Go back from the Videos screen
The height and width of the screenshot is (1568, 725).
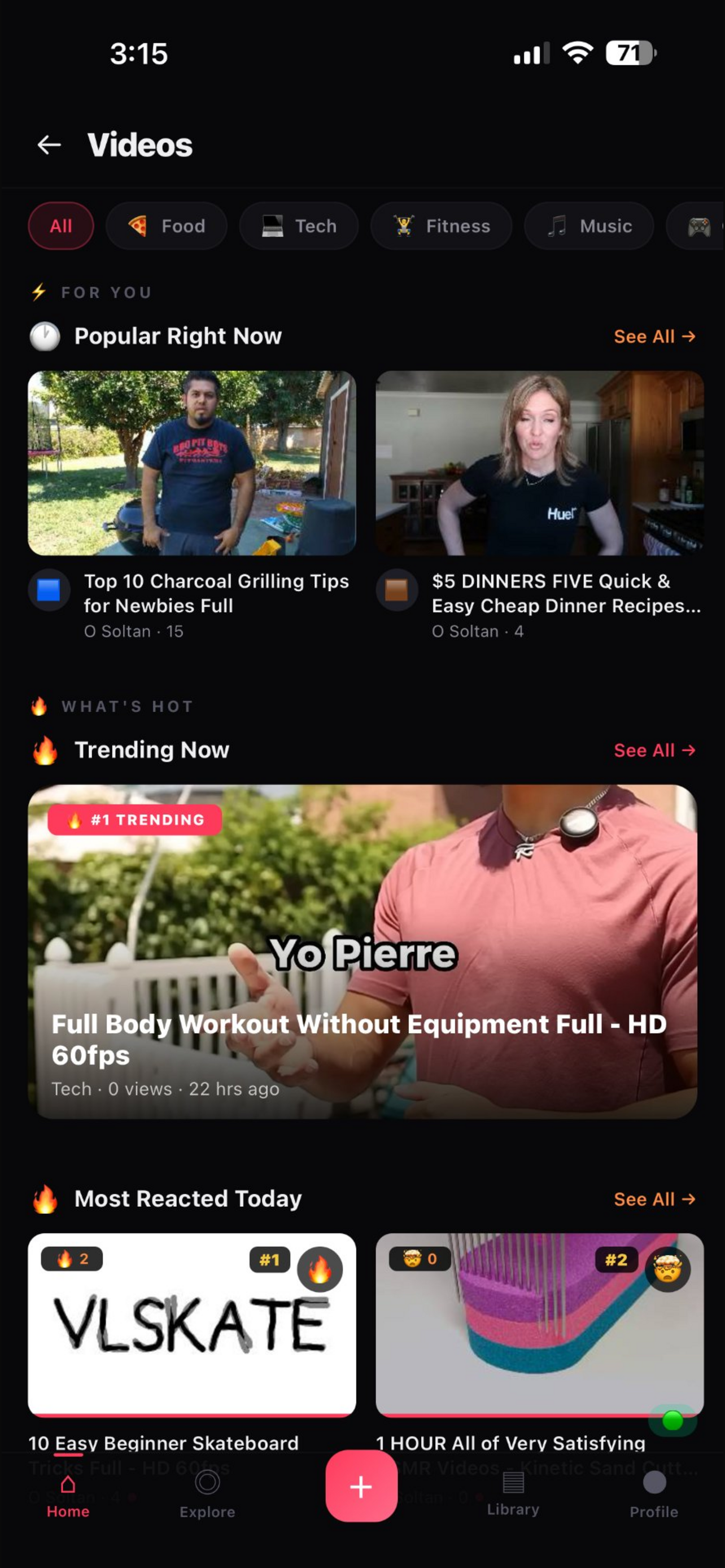click(49, 145)
